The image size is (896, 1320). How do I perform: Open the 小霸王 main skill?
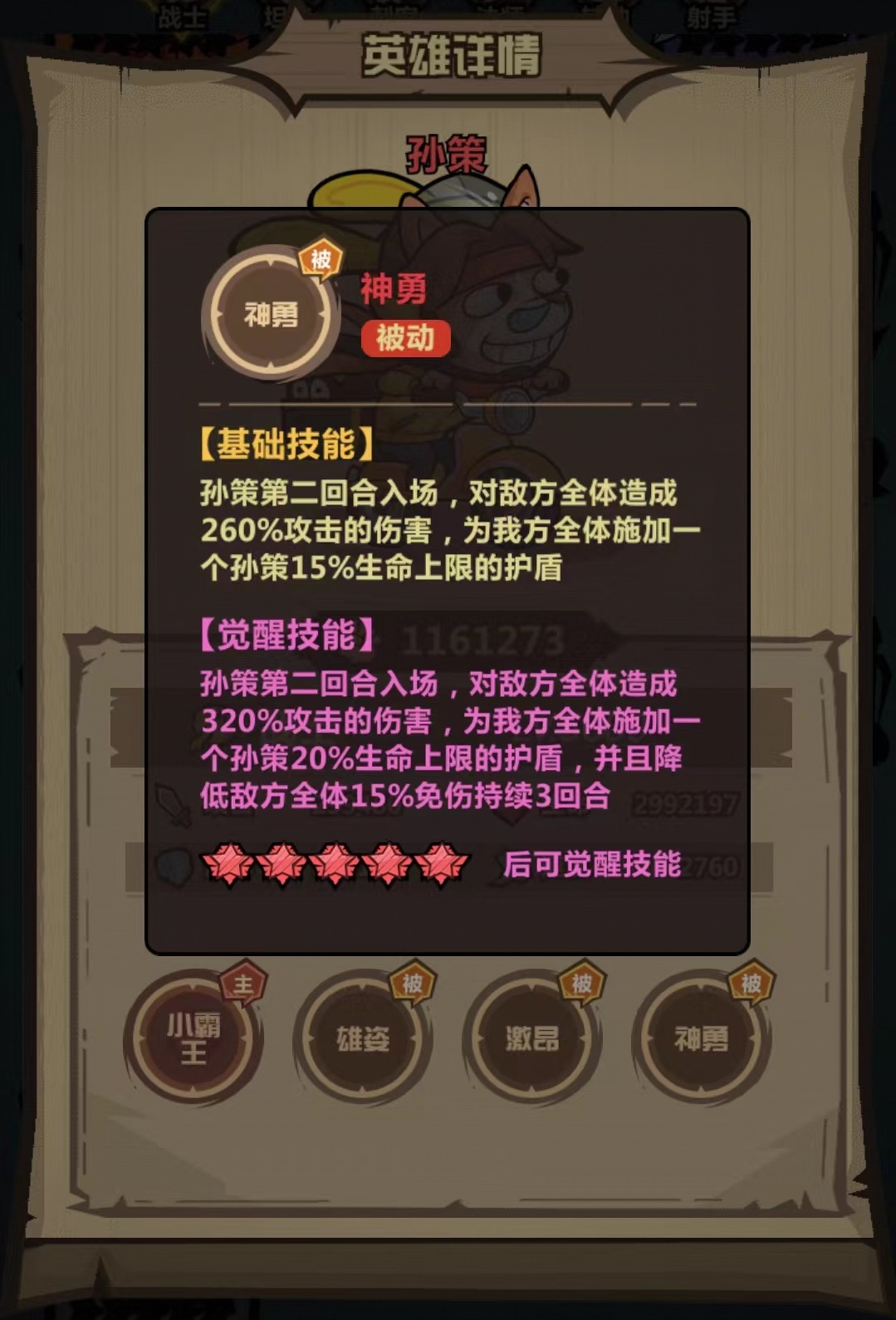pos(194,1039)
